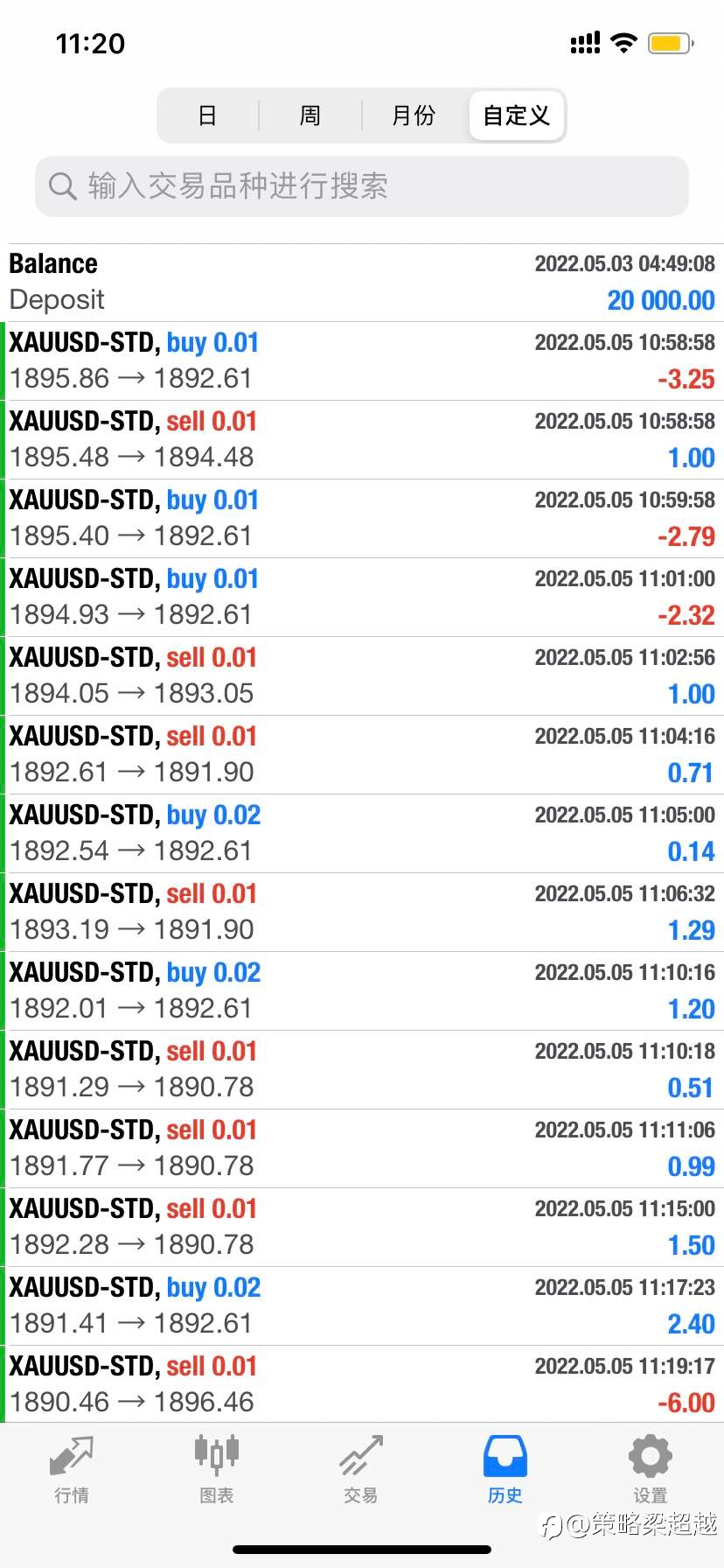This screenshot has width=724, height=1568.
Task: Open the sell trade with 1.50 profit
Action: (362, 1228)
